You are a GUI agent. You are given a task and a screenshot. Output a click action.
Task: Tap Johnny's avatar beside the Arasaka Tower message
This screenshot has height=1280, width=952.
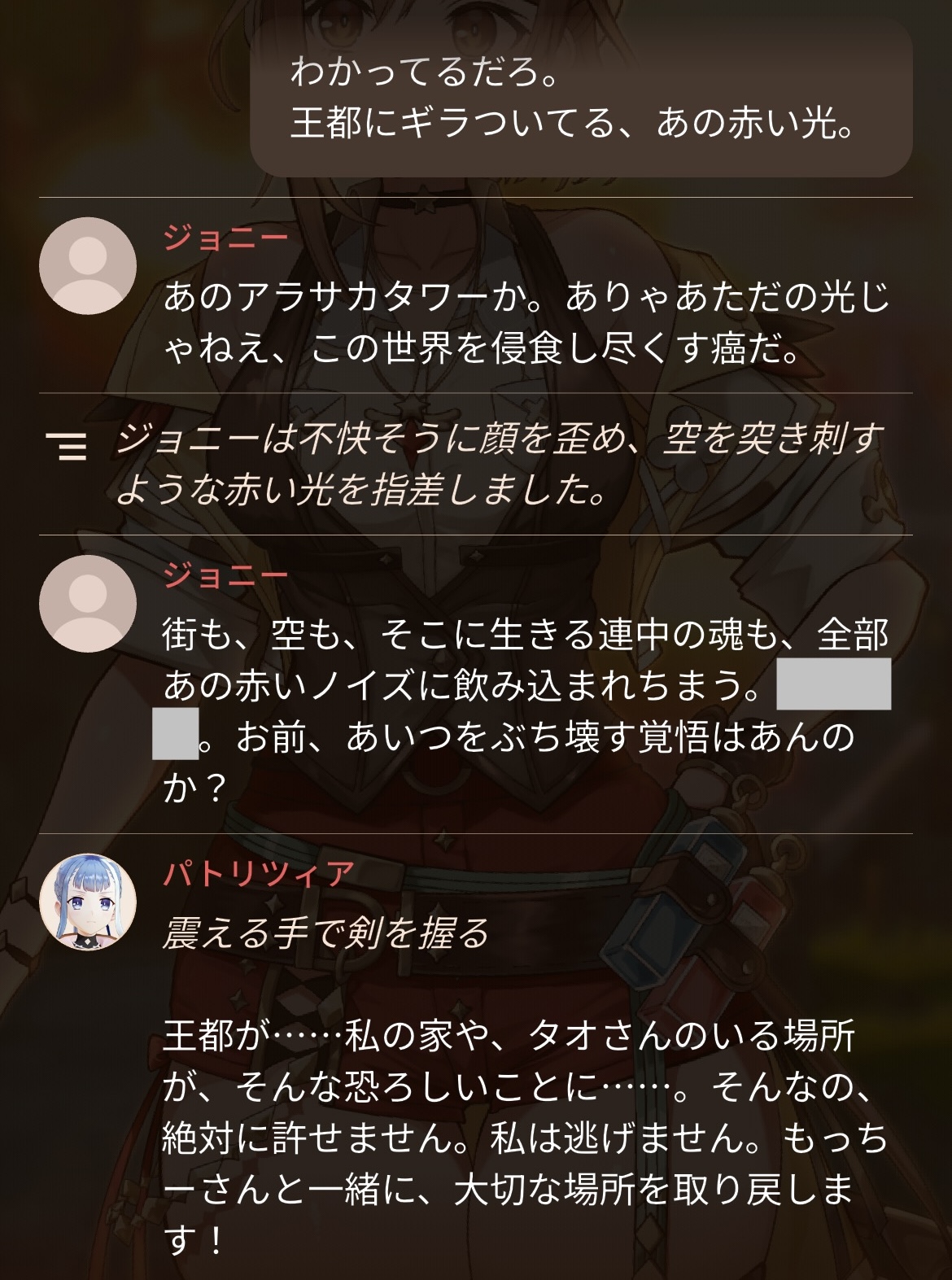[x=88, y=266]
